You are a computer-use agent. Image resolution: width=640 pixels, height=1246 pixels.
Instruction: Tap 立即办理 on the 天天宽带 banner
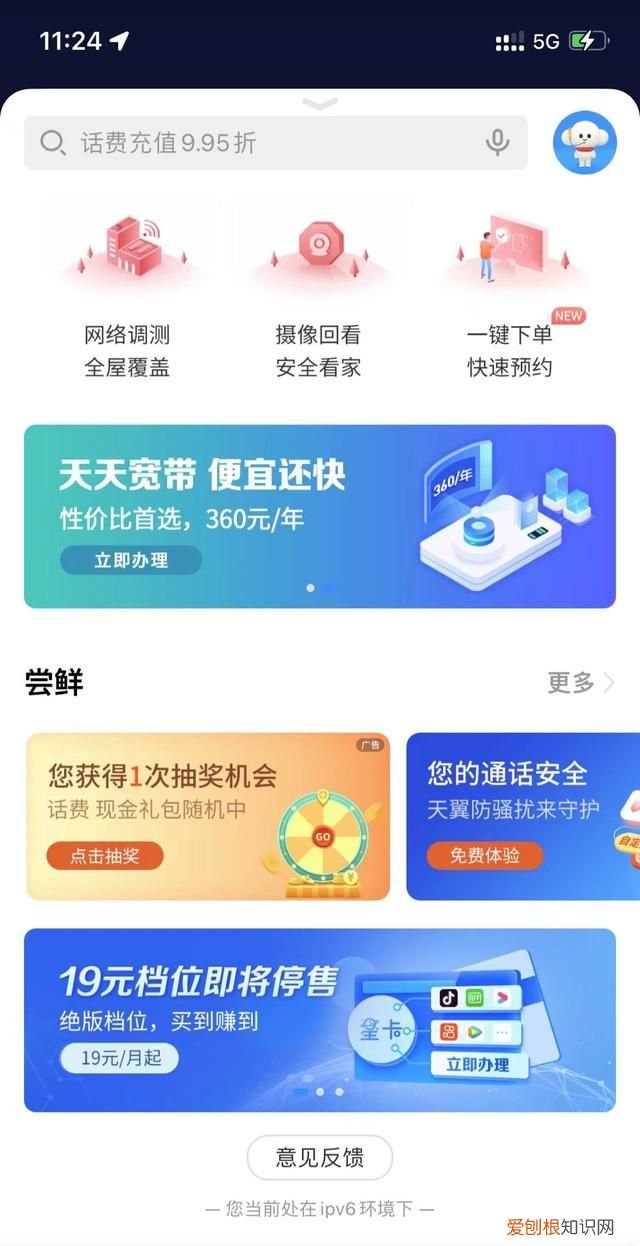coord(130,561)
